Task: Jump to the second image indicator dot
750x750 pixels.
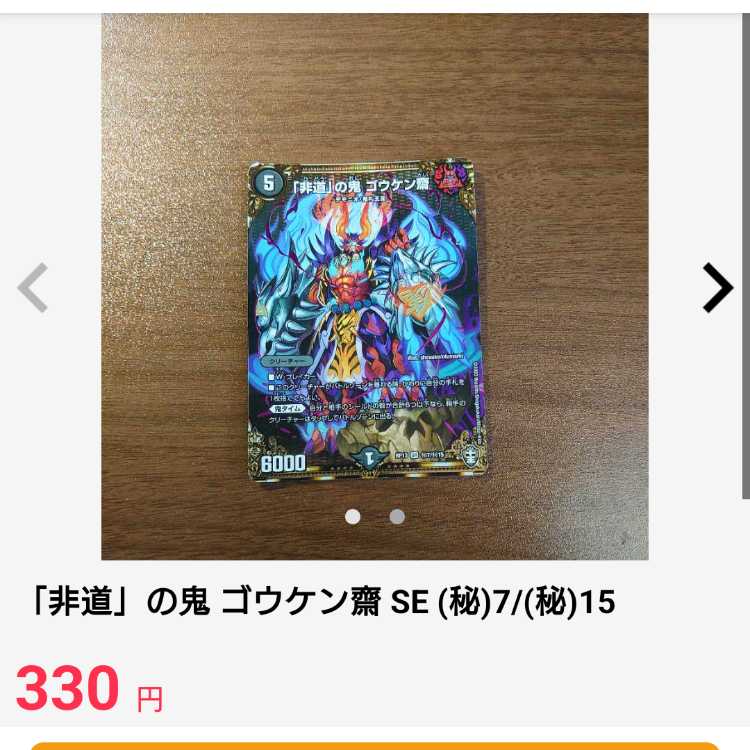Action: [x=397, y=517]
